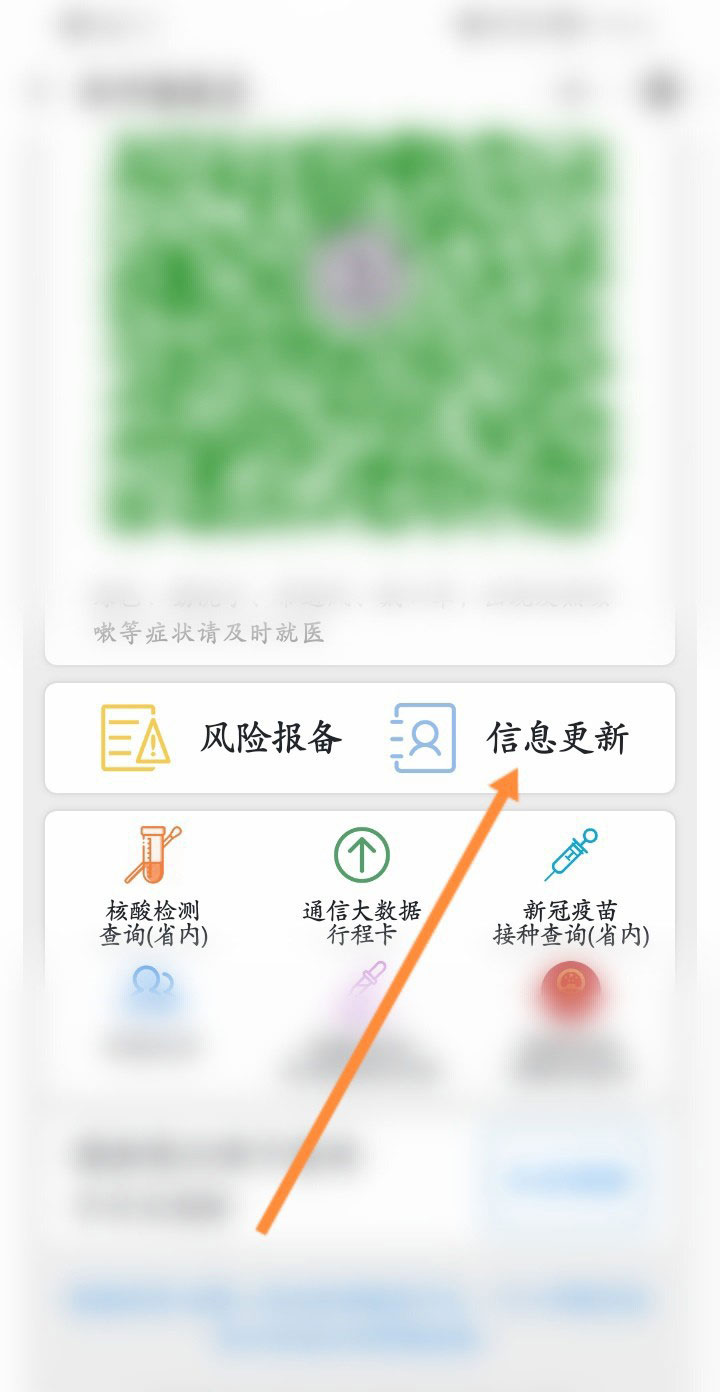Open the 通信大数据行程卡 travel card

(x=362, y=921)
